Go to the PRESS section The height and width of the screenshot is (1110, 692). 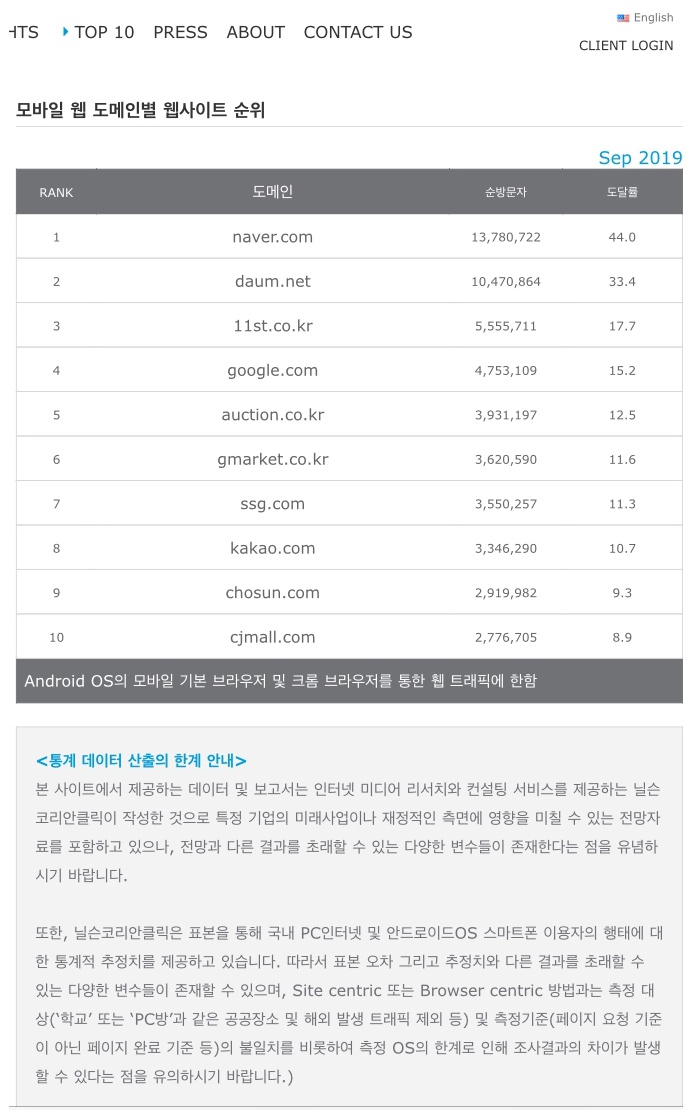point(180,33)
